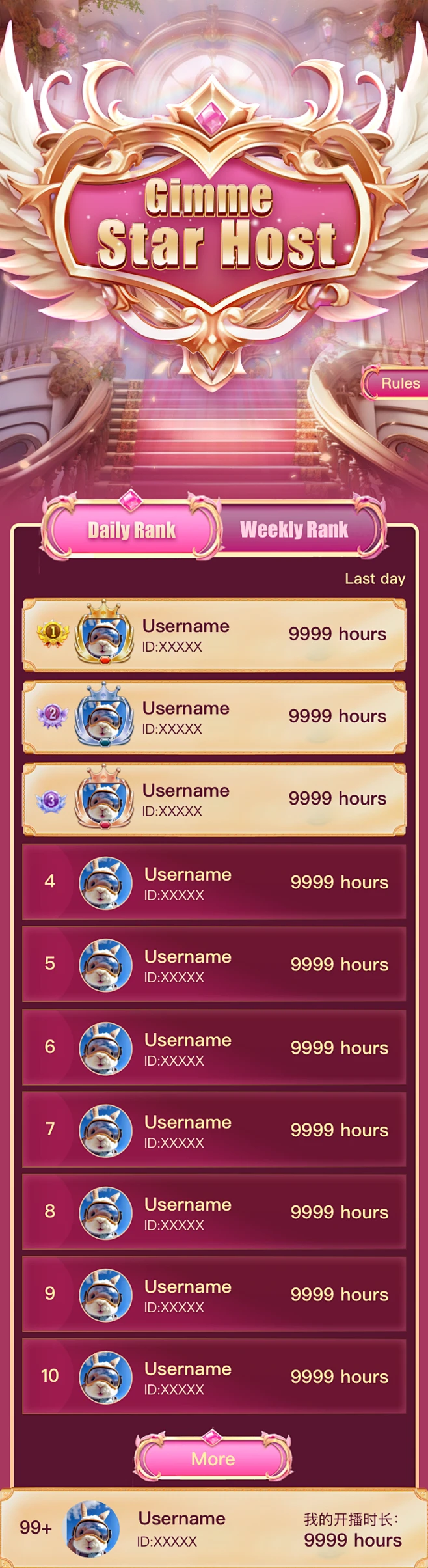Open the rank 1 host's row
The image size is (428, 1568).
click(x=214, y=635)
